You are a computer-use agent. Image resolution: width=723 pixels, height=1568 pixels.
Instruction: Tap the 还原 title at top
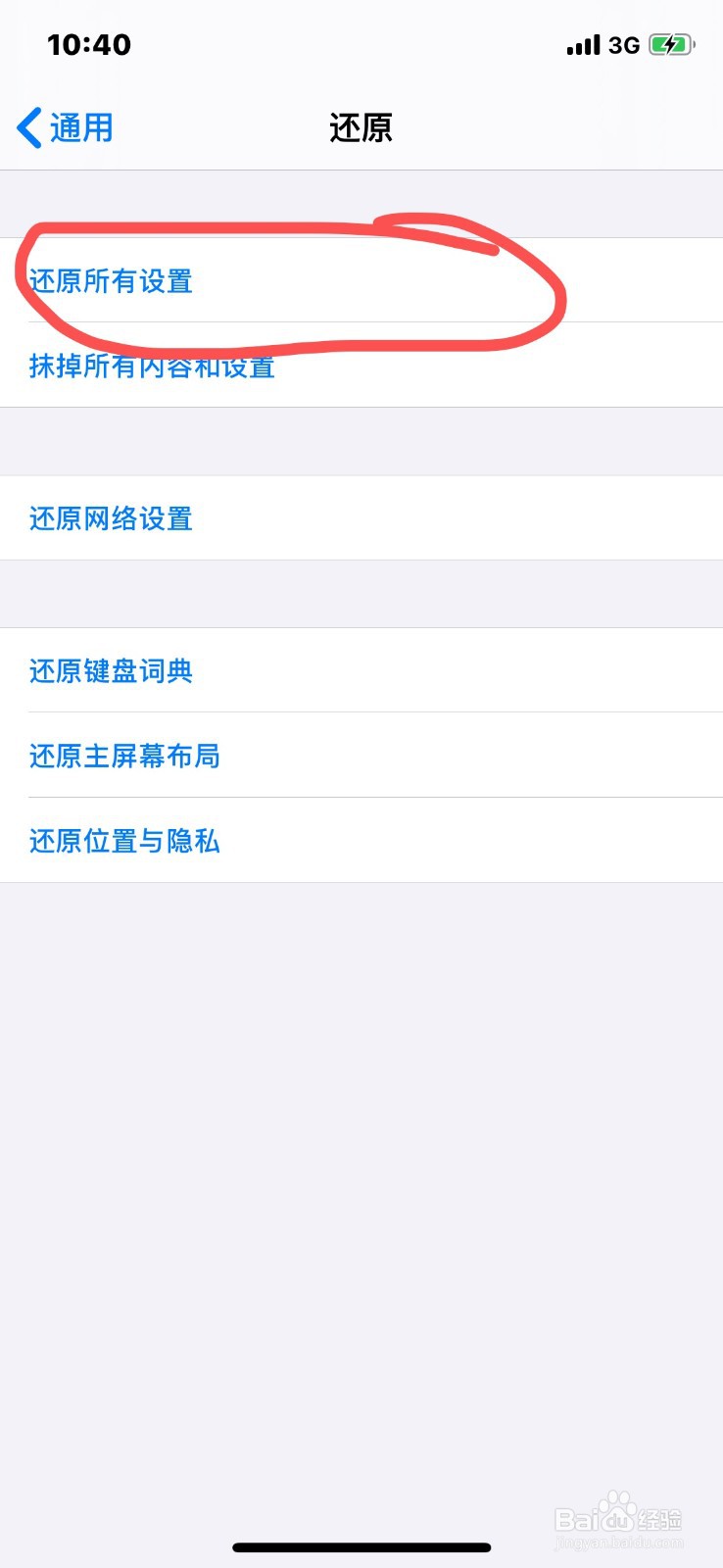(361, 127)
